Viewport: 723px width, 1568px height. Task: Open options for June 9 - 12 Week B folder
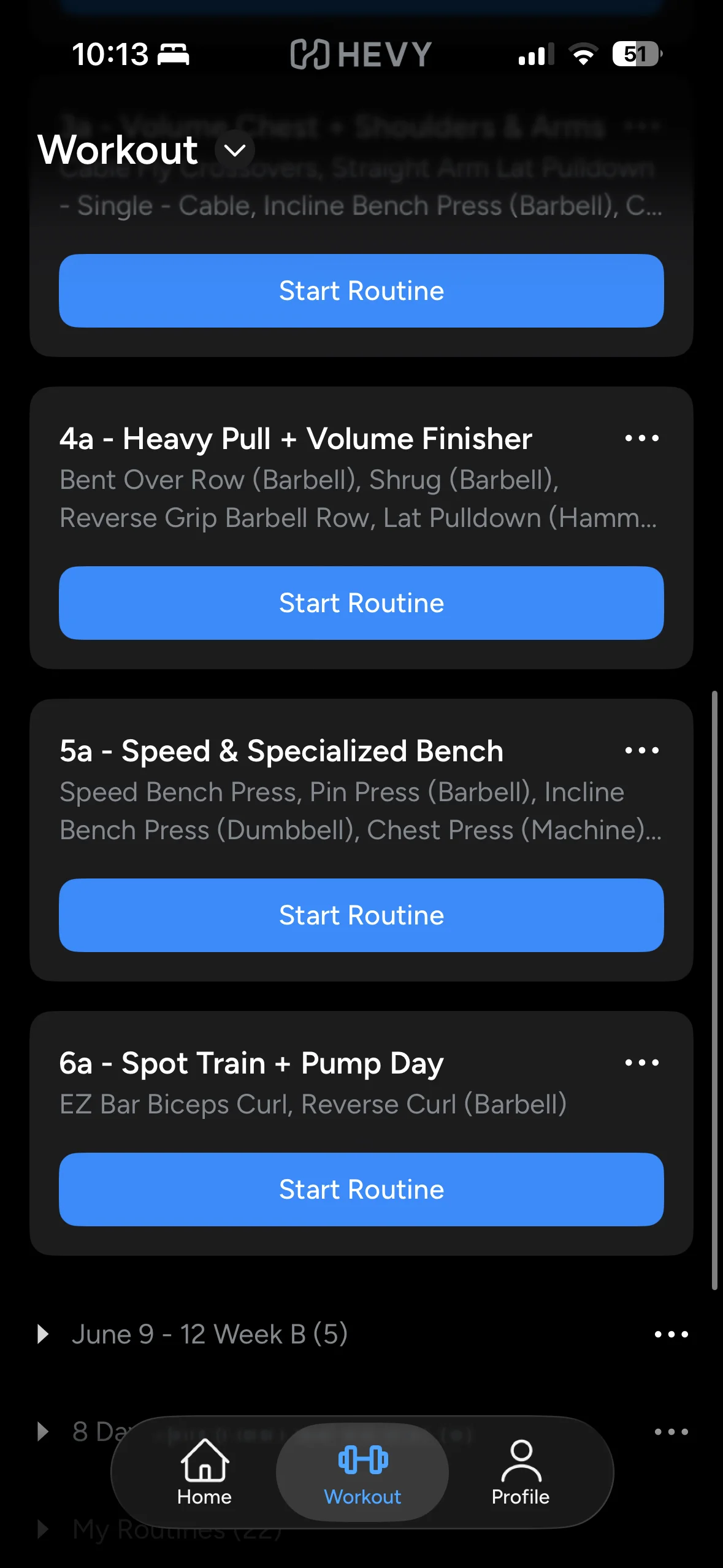tap(671, 1334)
